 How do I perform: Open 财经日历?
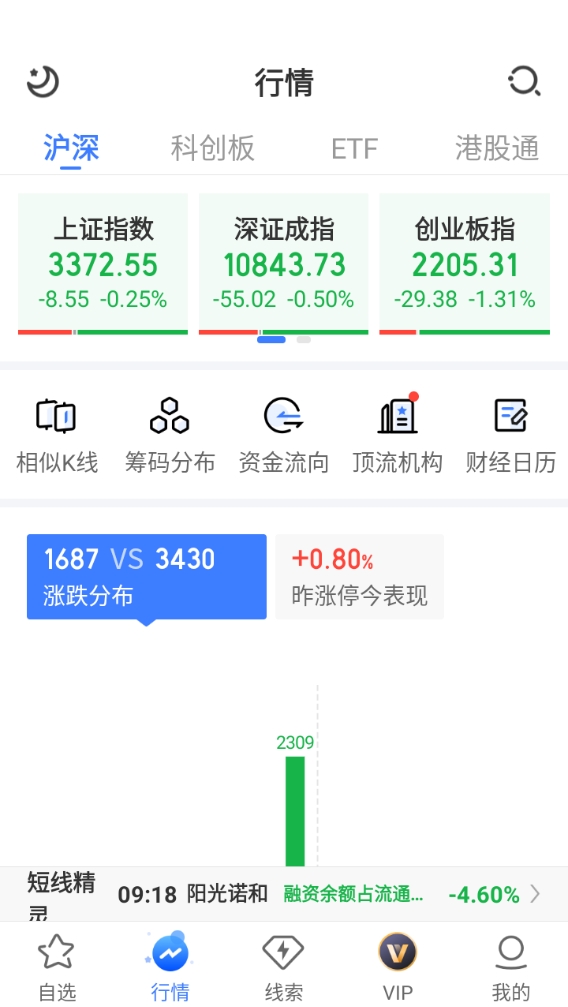click(x=511, y=435)
